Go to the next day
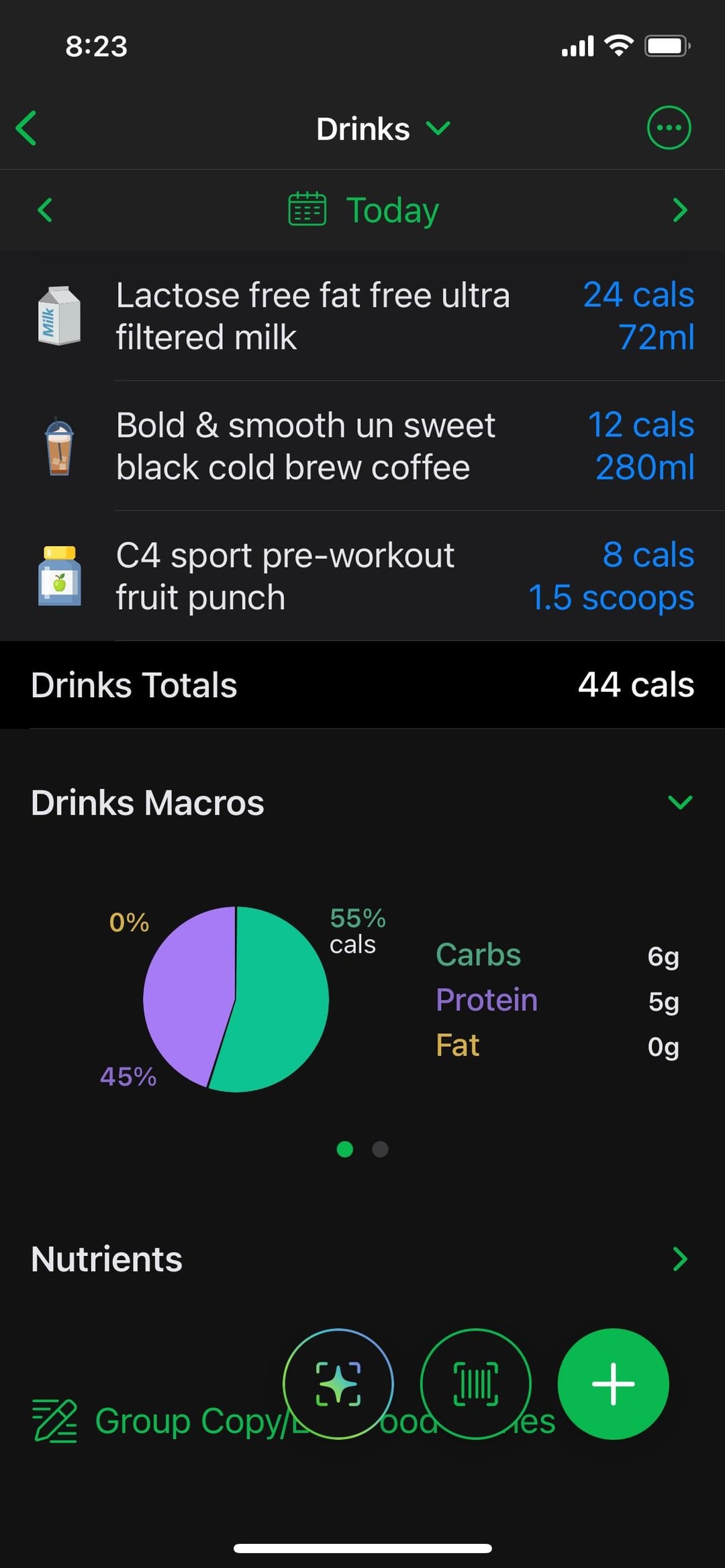The image size is (725, 1568). pyautogui.click(x=679, y=210)
